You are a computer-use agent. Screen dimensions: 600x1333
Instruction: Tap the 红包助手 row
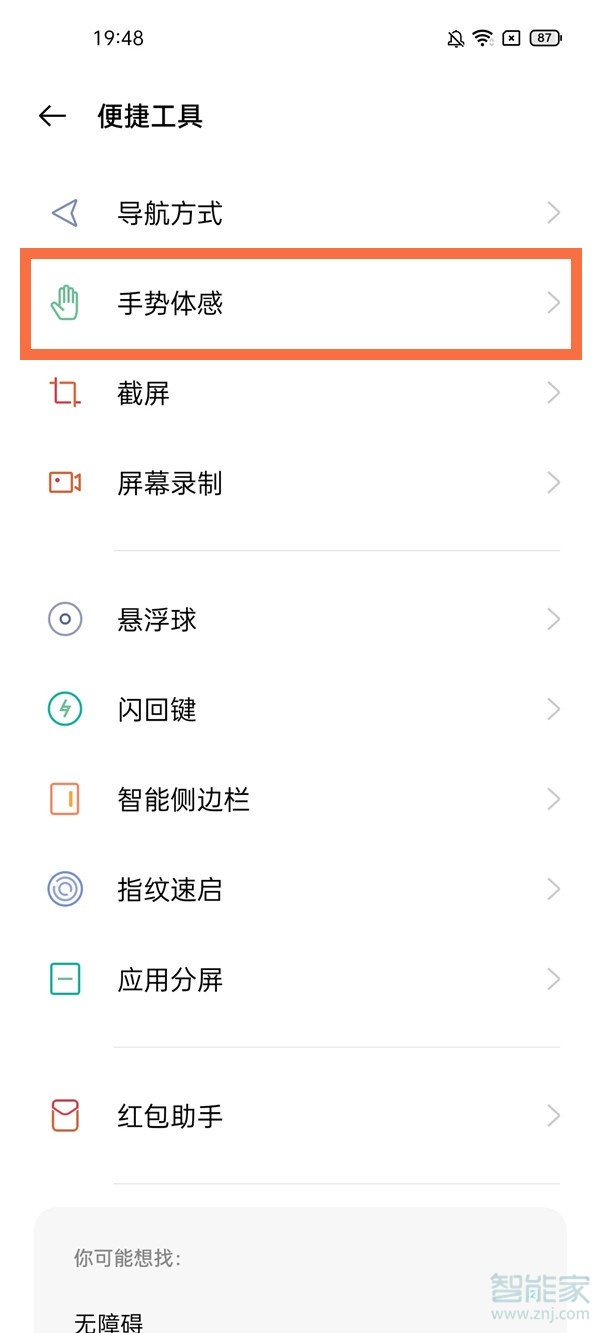pyautogui.click(x=300, y=1115)
